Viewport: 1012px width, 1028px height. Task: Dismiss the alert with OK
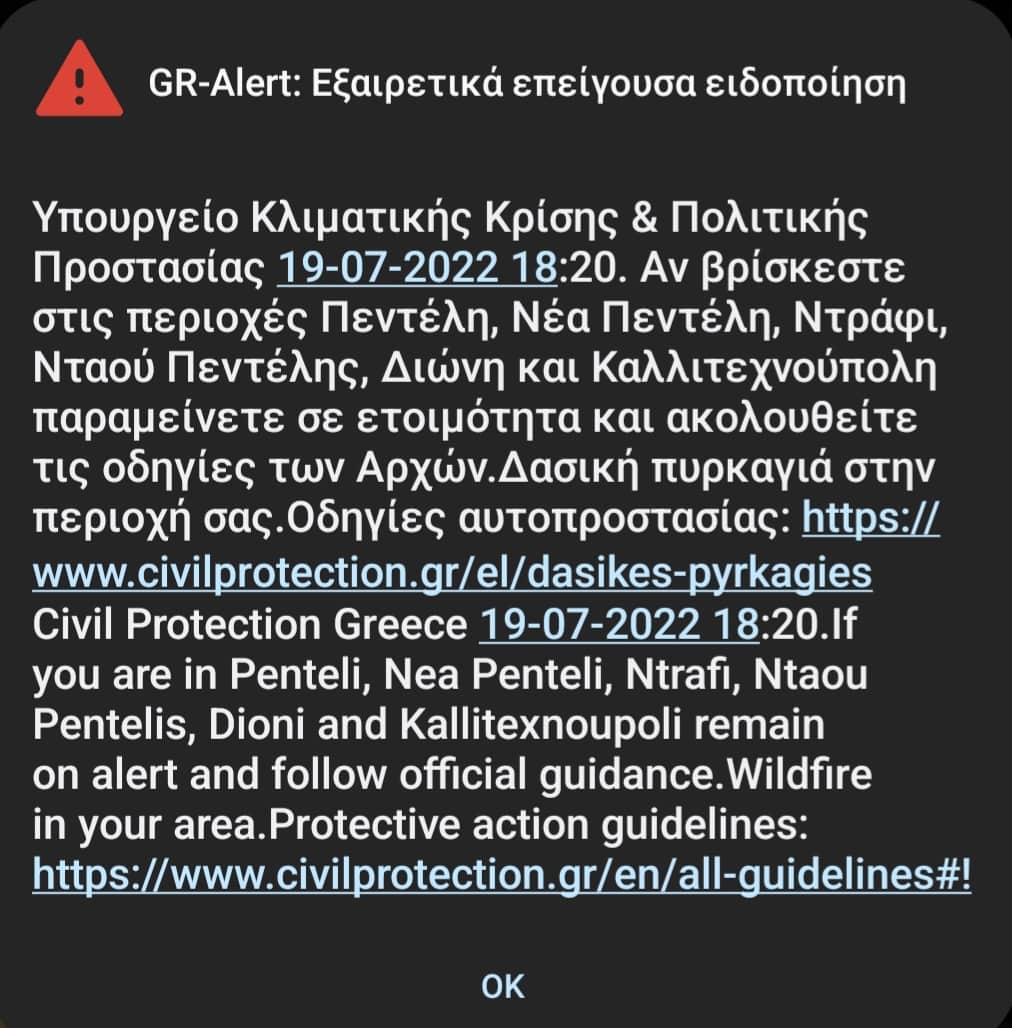click(503, 984)
